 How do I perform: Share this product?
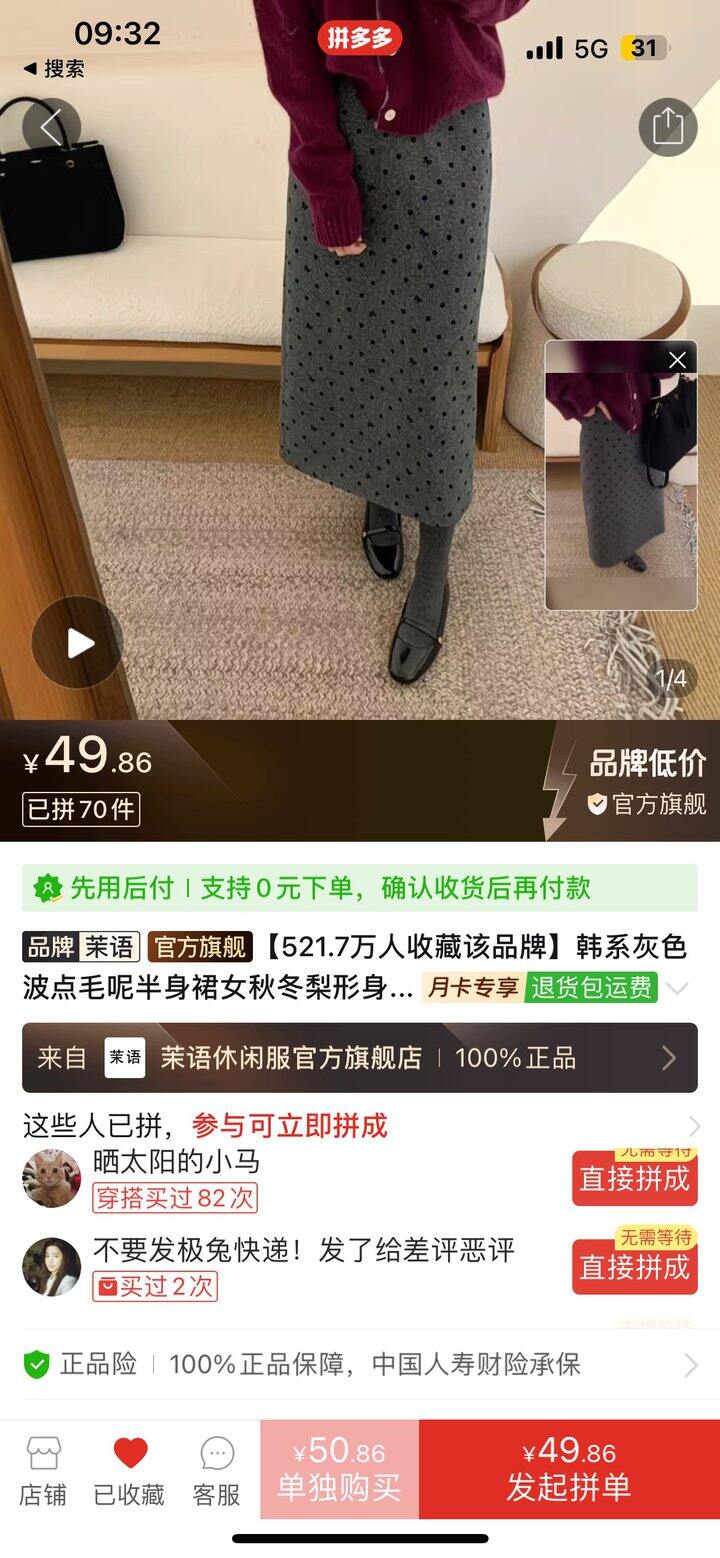click(667, 127)
